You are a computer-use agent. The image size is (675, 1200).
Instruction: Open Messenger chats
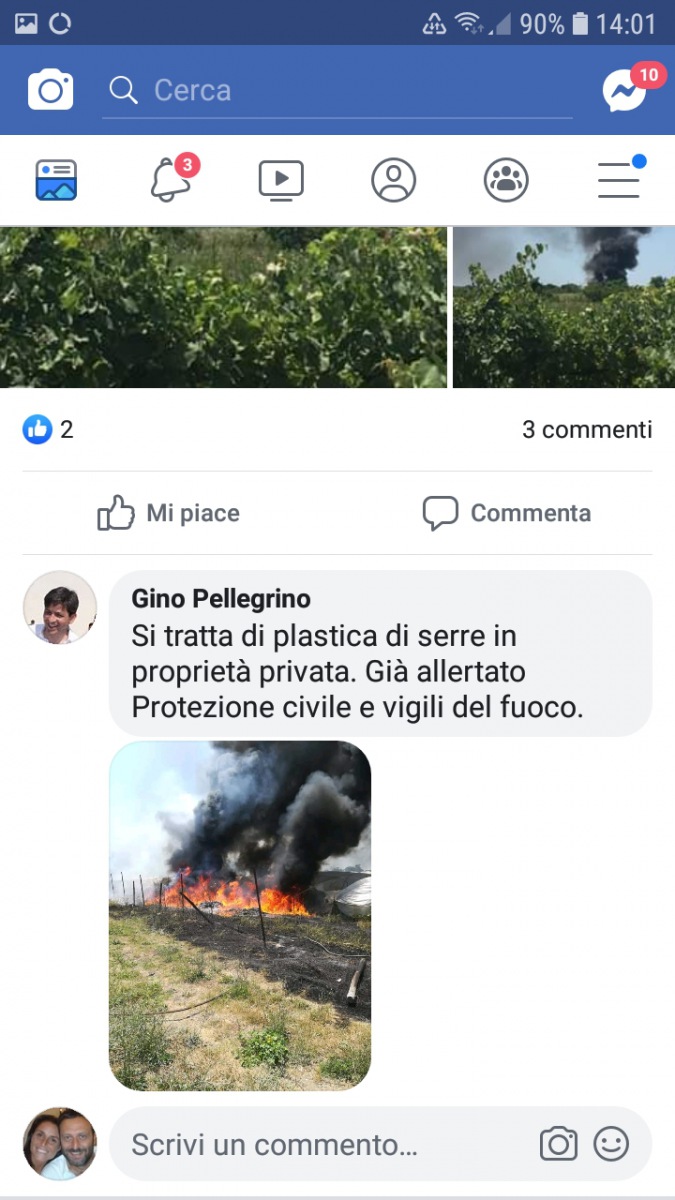click(625, 91)
